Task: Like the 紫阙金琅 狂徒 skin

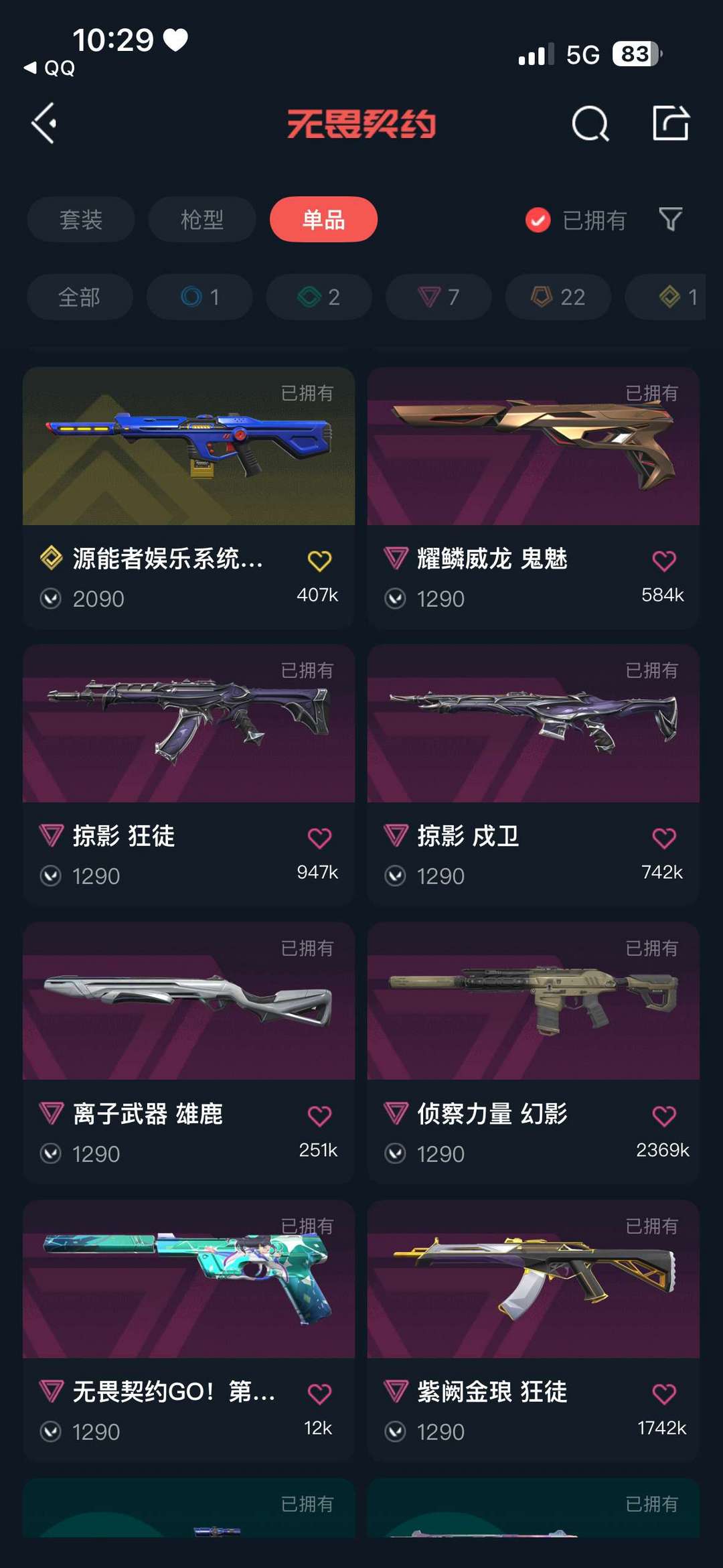Action: [664, 1394]
